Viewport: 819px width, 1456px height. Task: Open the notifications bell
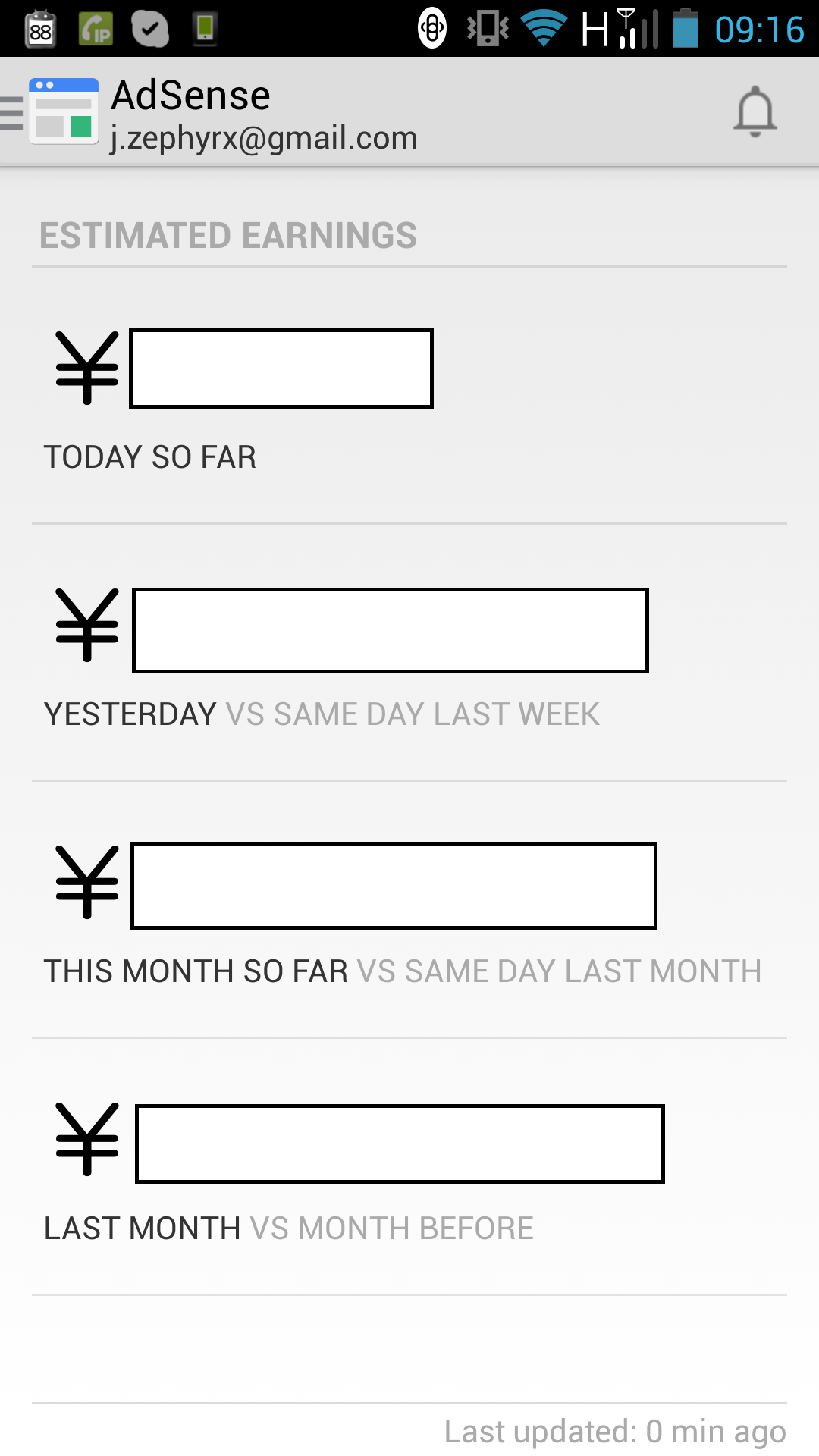tap(755, 112)
